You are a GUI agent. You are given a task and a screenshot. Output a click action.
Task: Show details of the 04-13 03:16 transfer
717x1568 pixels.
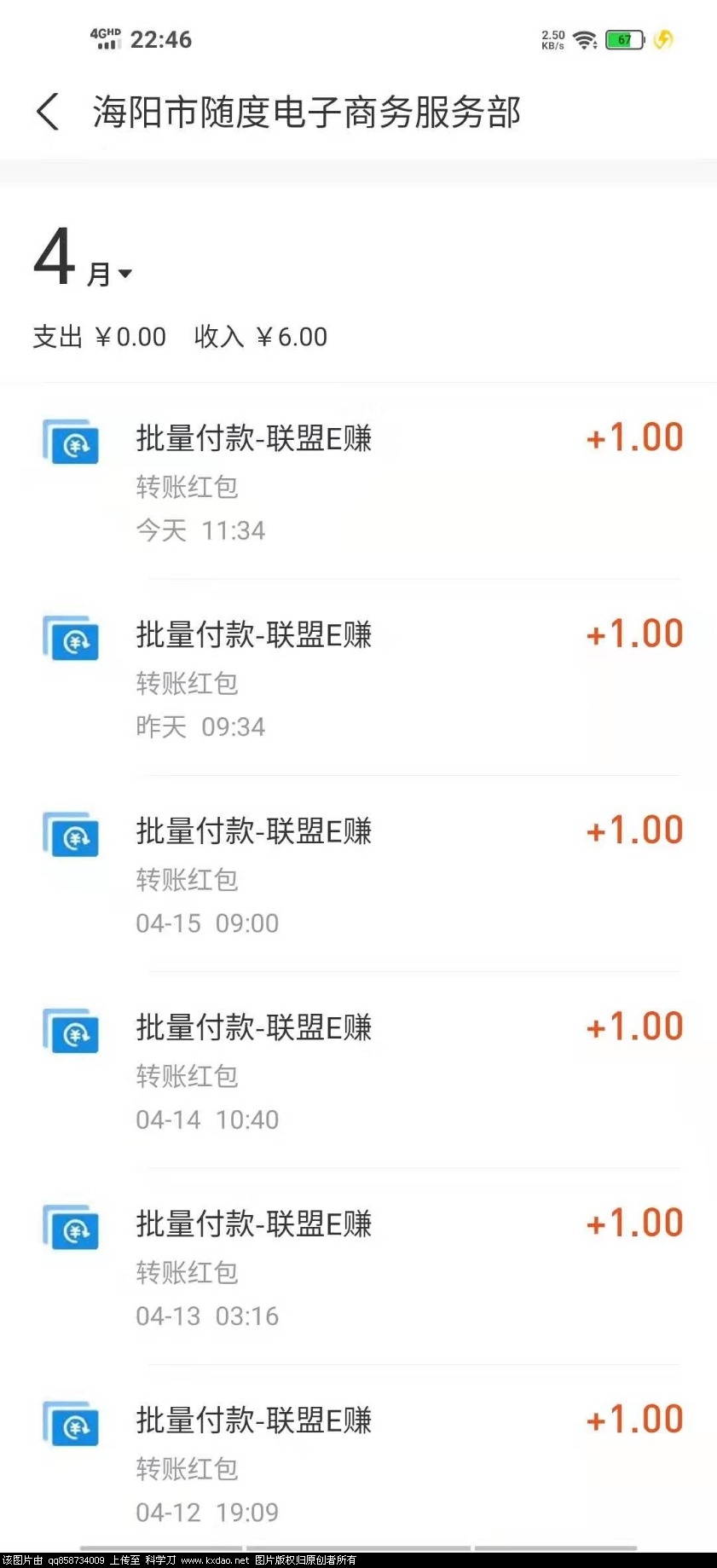(358, 1267)
